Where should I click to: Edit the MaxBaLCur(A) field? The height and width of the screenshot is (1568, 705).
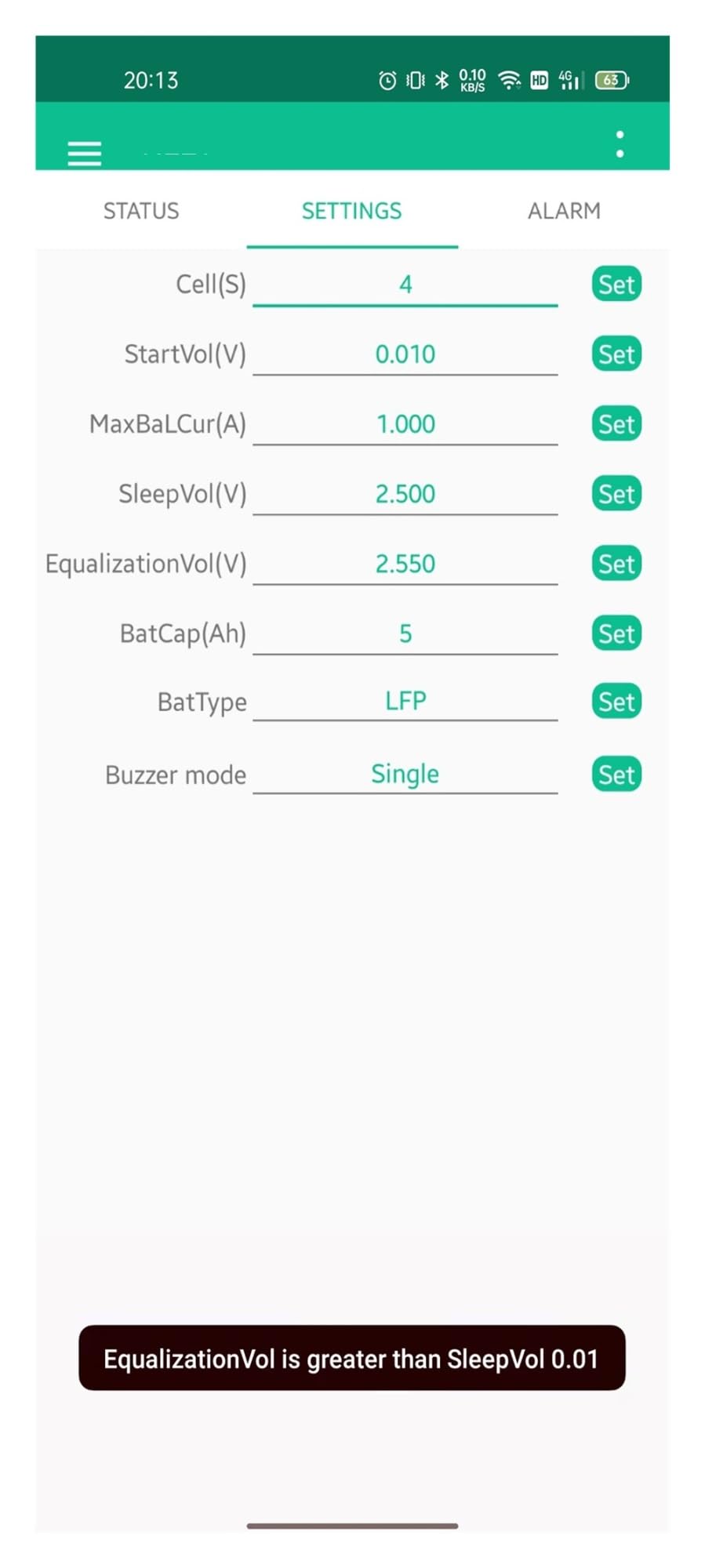405,424
